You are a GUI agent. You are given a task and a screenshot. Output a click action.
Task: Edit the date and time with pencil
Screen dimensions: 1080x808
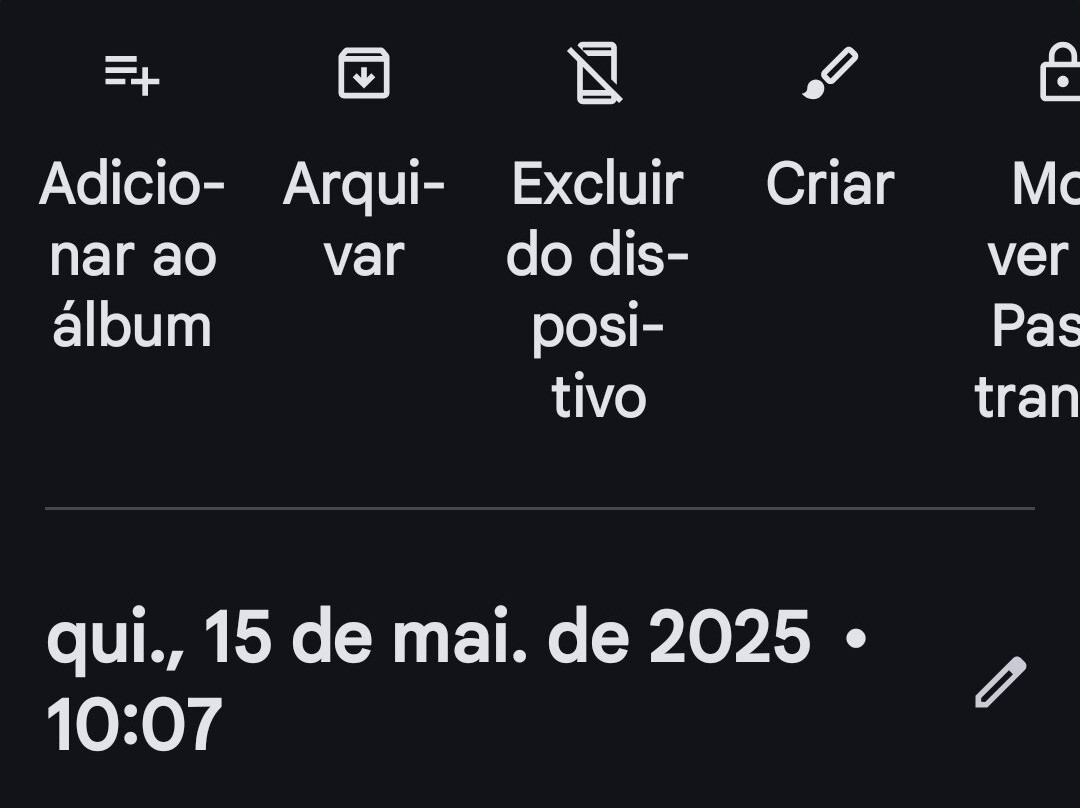pyautogui.click(x=1001, y=682)
